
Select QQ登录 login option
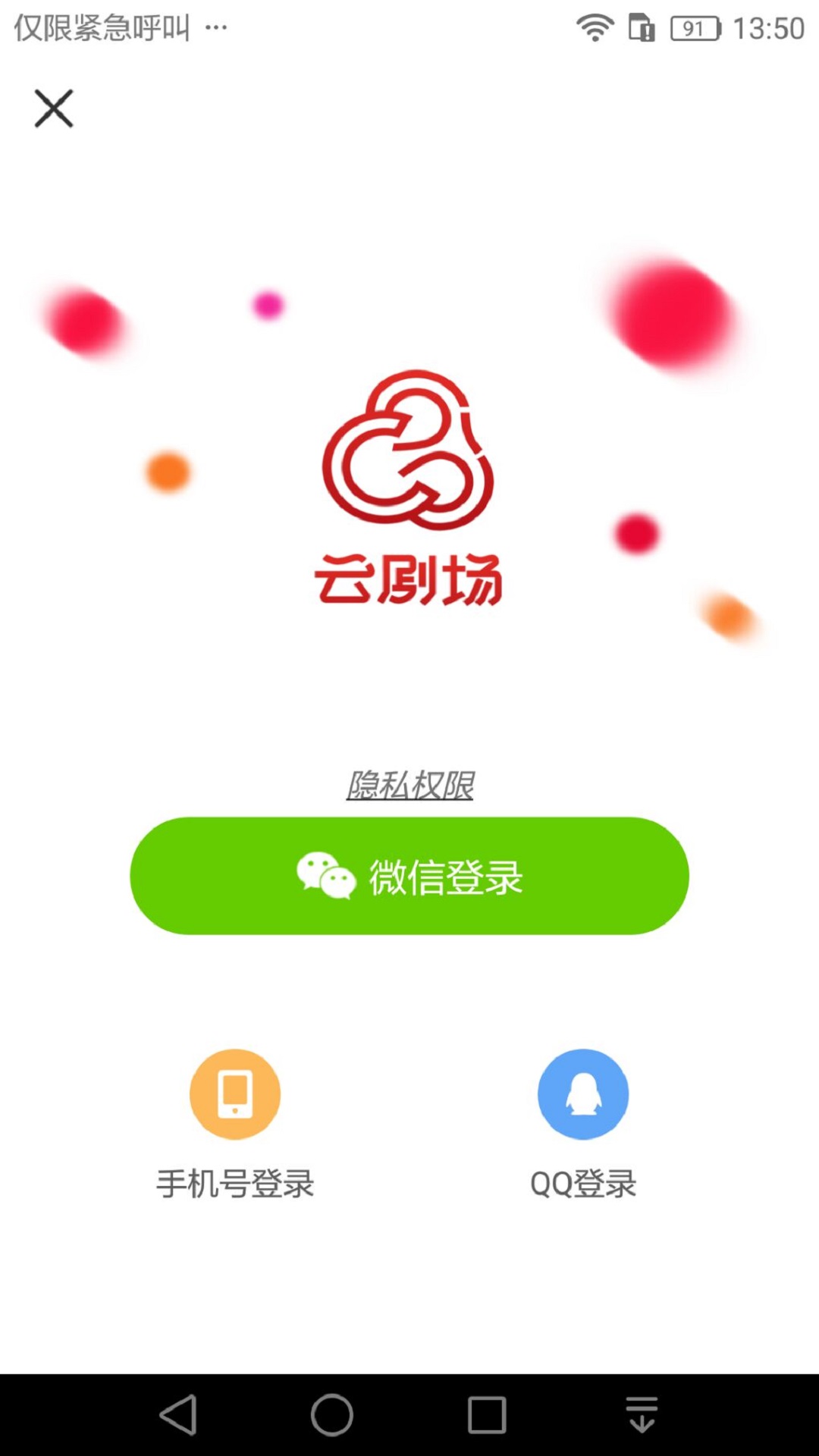point(582,1095)
